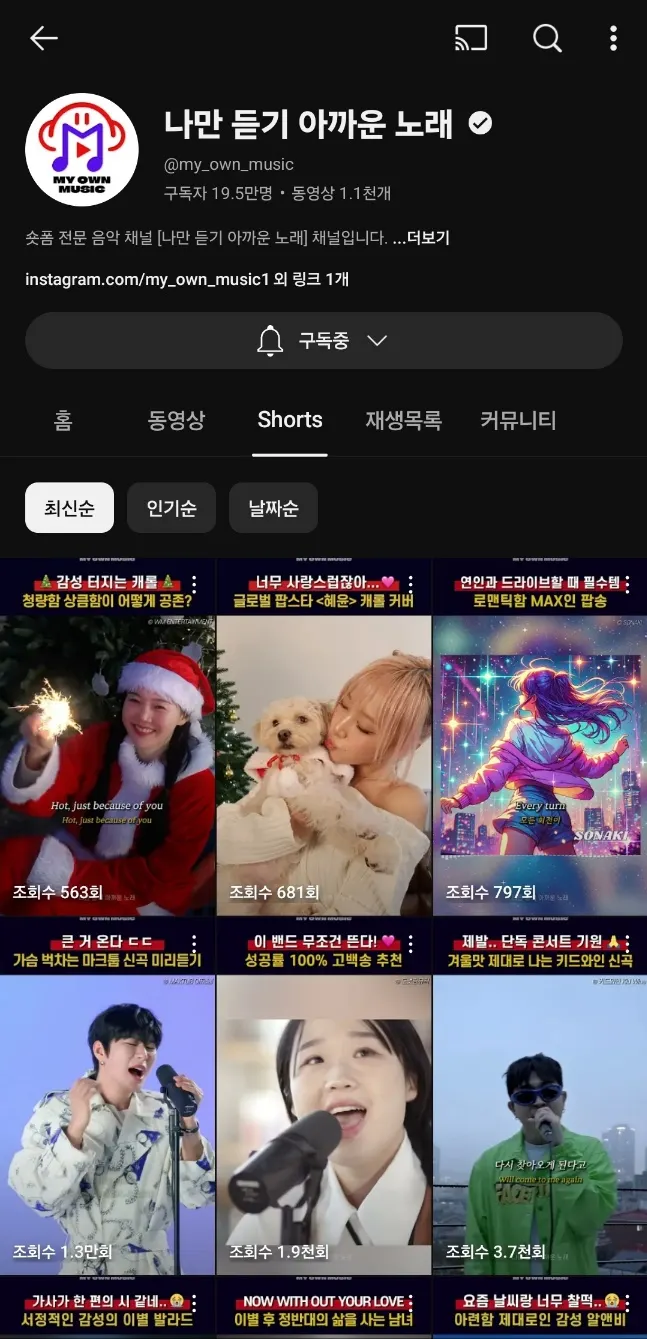Open the cast screen icon
The image size is (647, 1339).
point(471,39)
